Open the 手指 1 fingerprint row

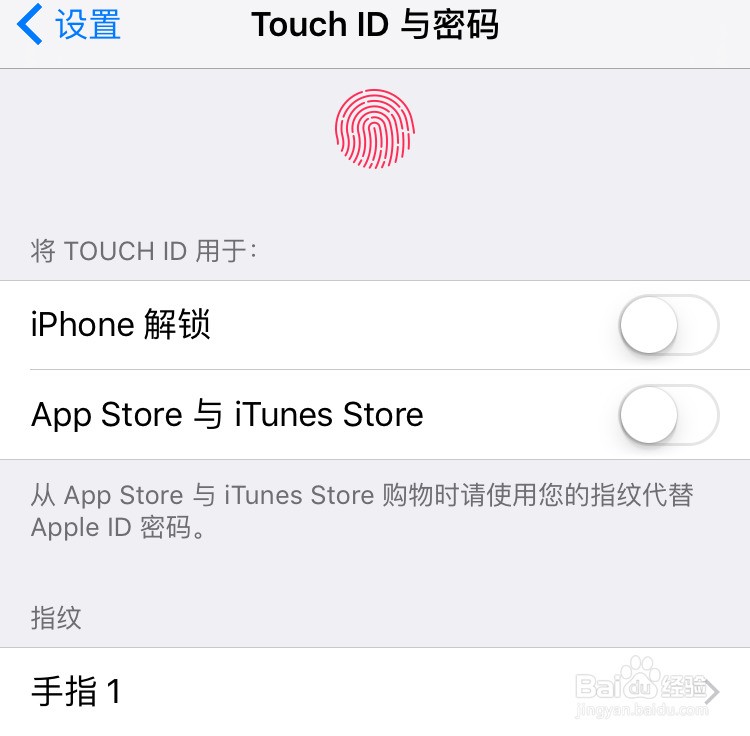pos(374,691)
